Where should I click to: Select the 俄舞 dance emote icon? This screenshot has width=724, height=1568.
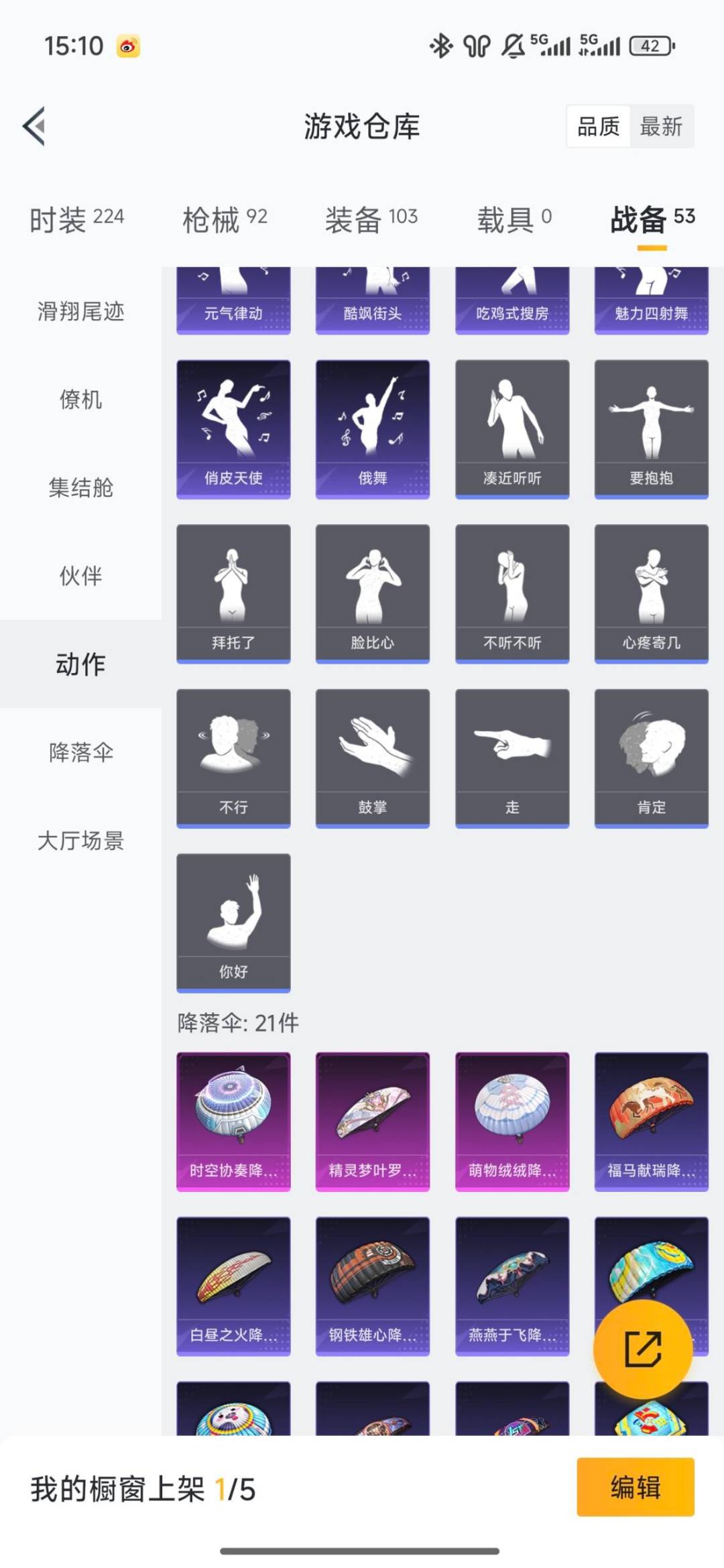371,429
